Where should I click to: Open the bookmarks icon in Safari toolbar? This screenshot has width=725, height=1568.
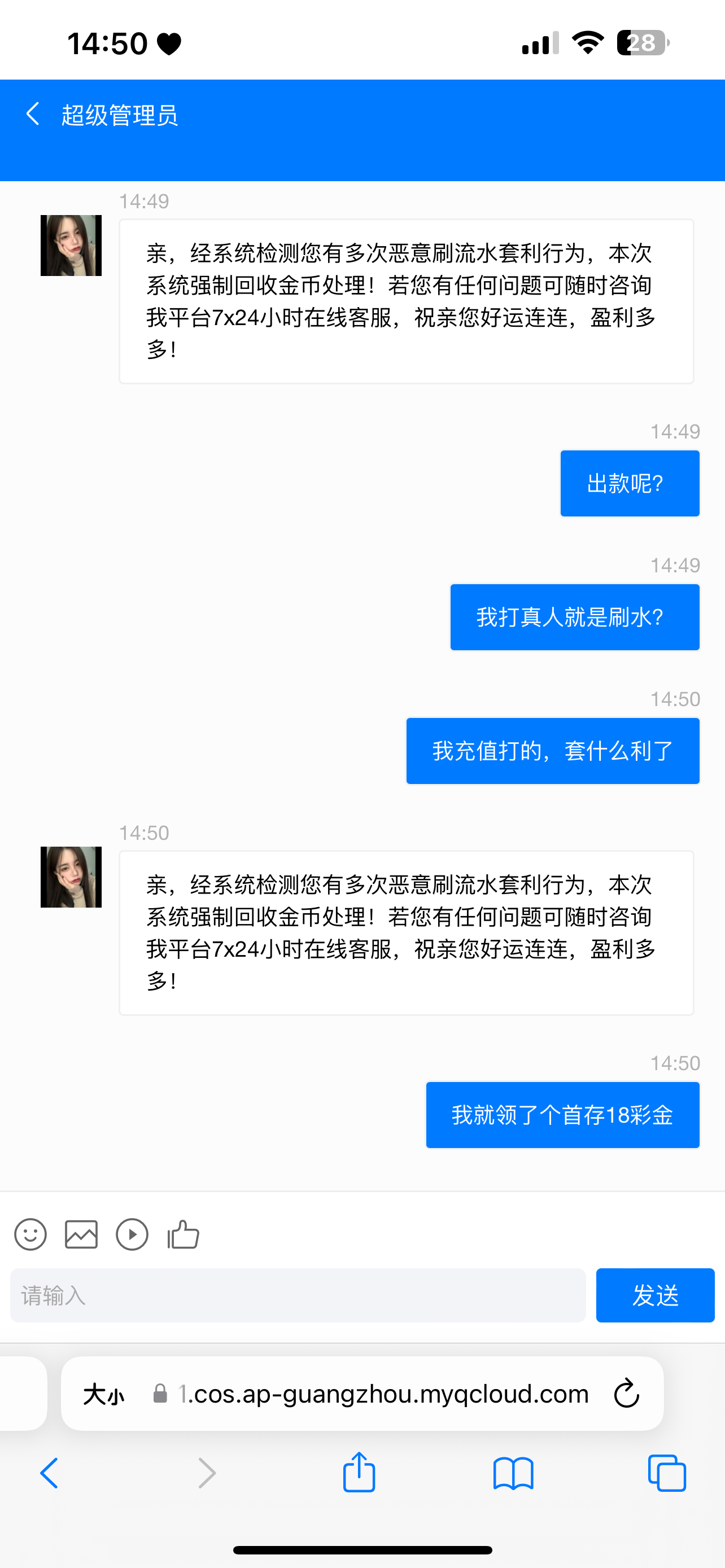coord(514,1473)
